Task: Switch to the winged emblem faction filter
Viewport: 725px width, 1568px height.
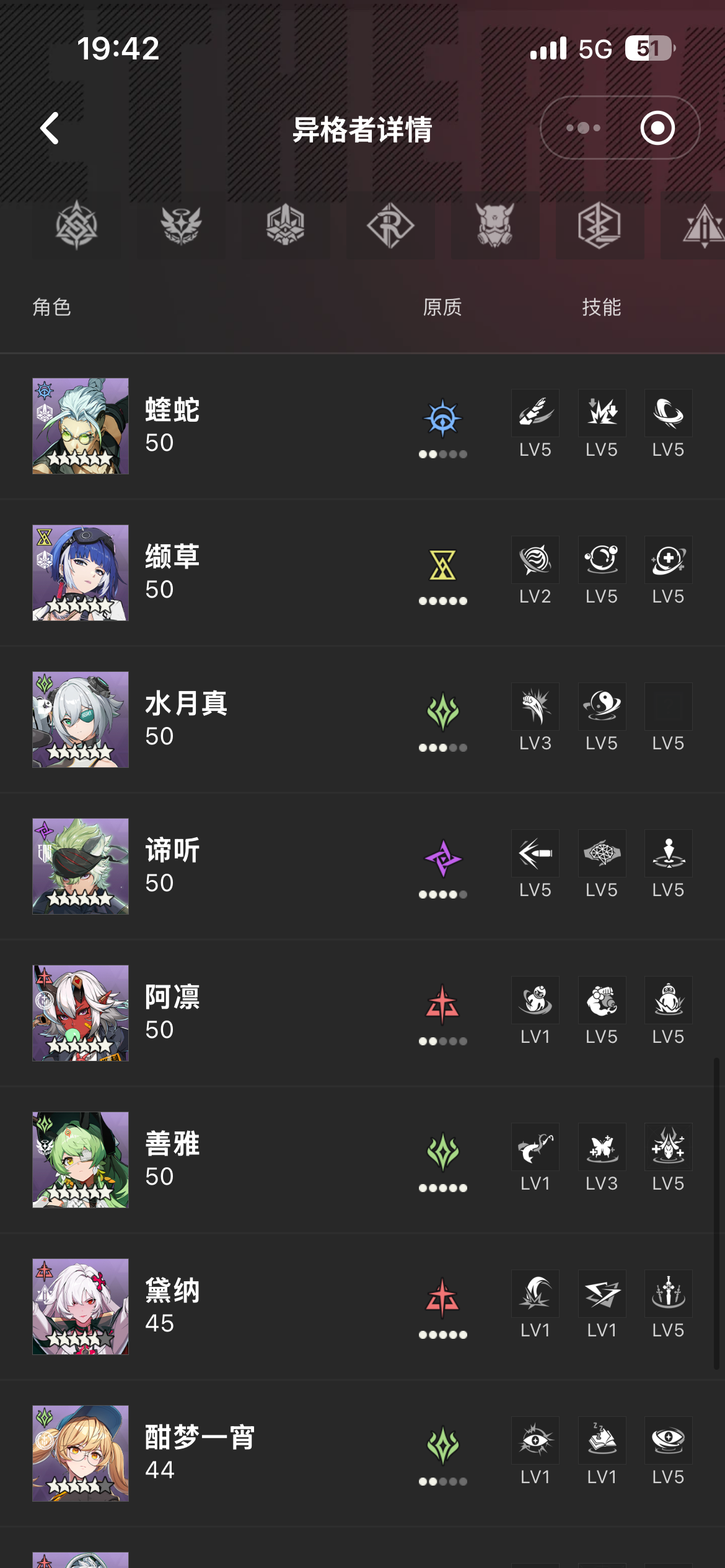Action: 182,227
